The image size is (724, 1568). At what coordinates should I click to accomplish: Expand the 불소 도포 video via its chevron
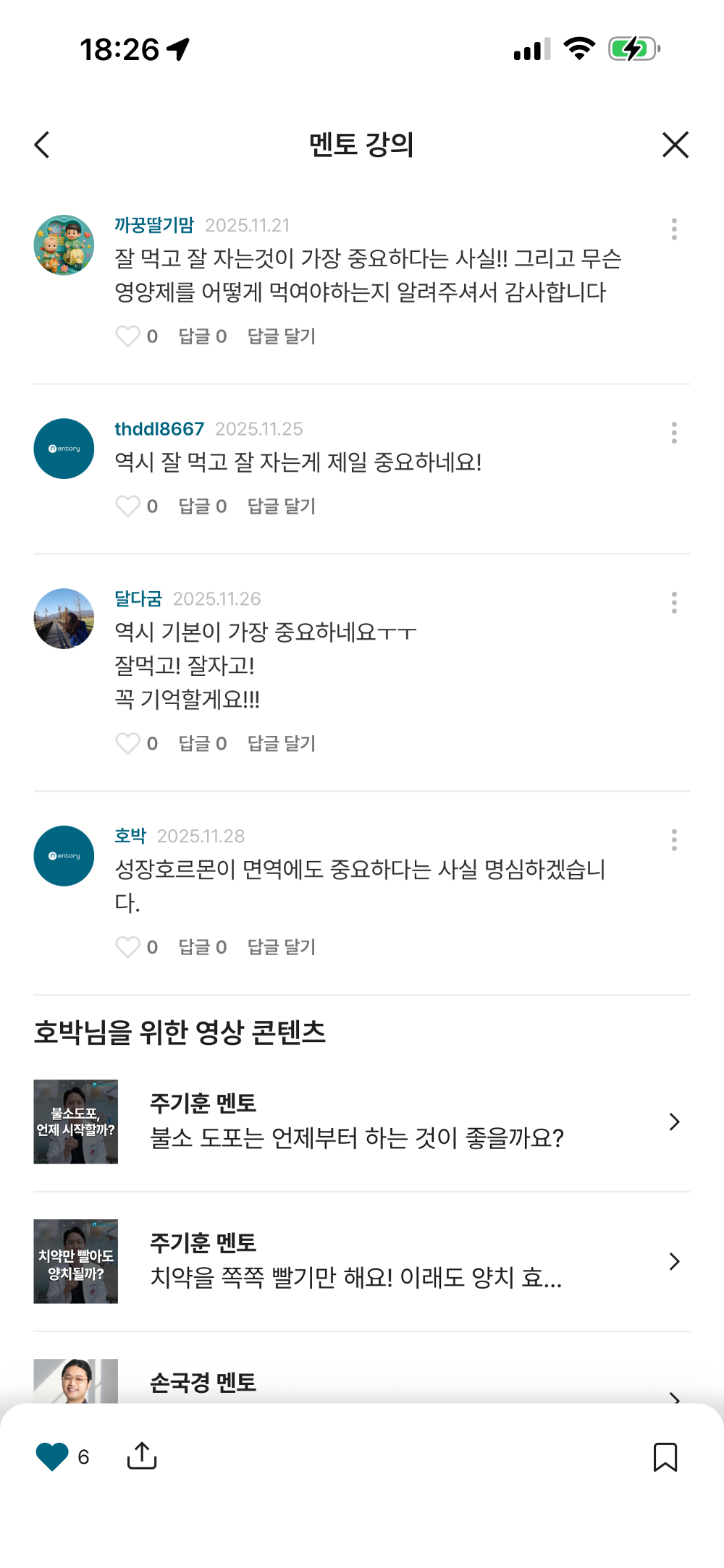click(x=675, y=1121)
